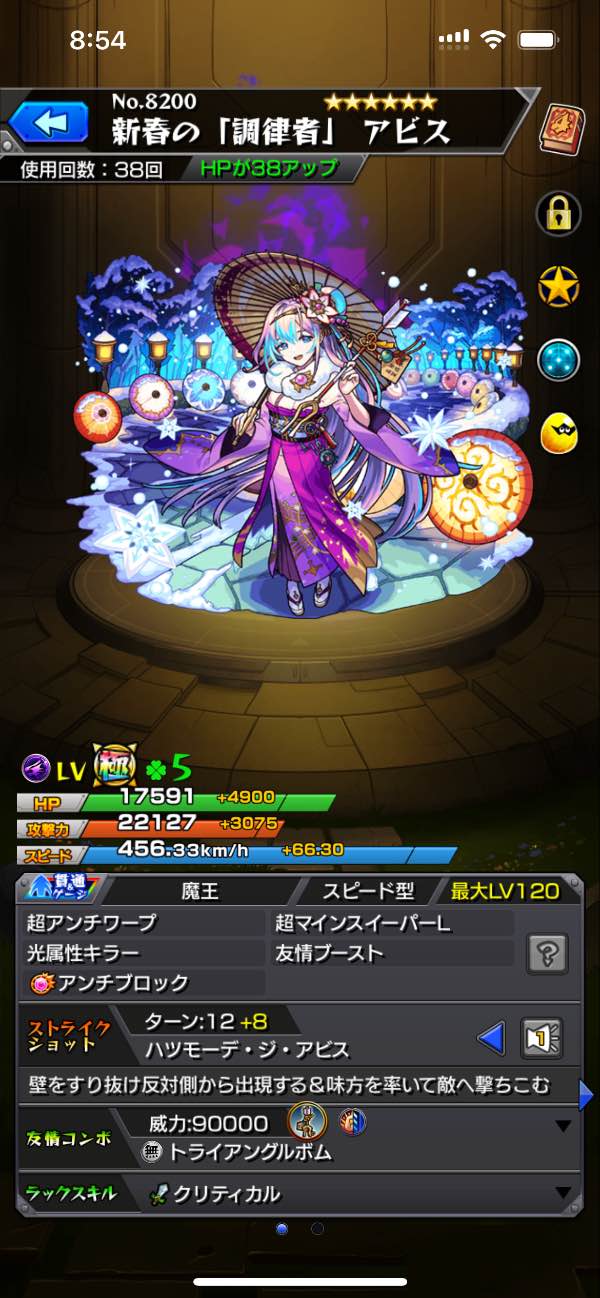Go to the next page via right arrow
Image resolution: width=600 pixels, height=1298 pixels.
point(586,1096)
